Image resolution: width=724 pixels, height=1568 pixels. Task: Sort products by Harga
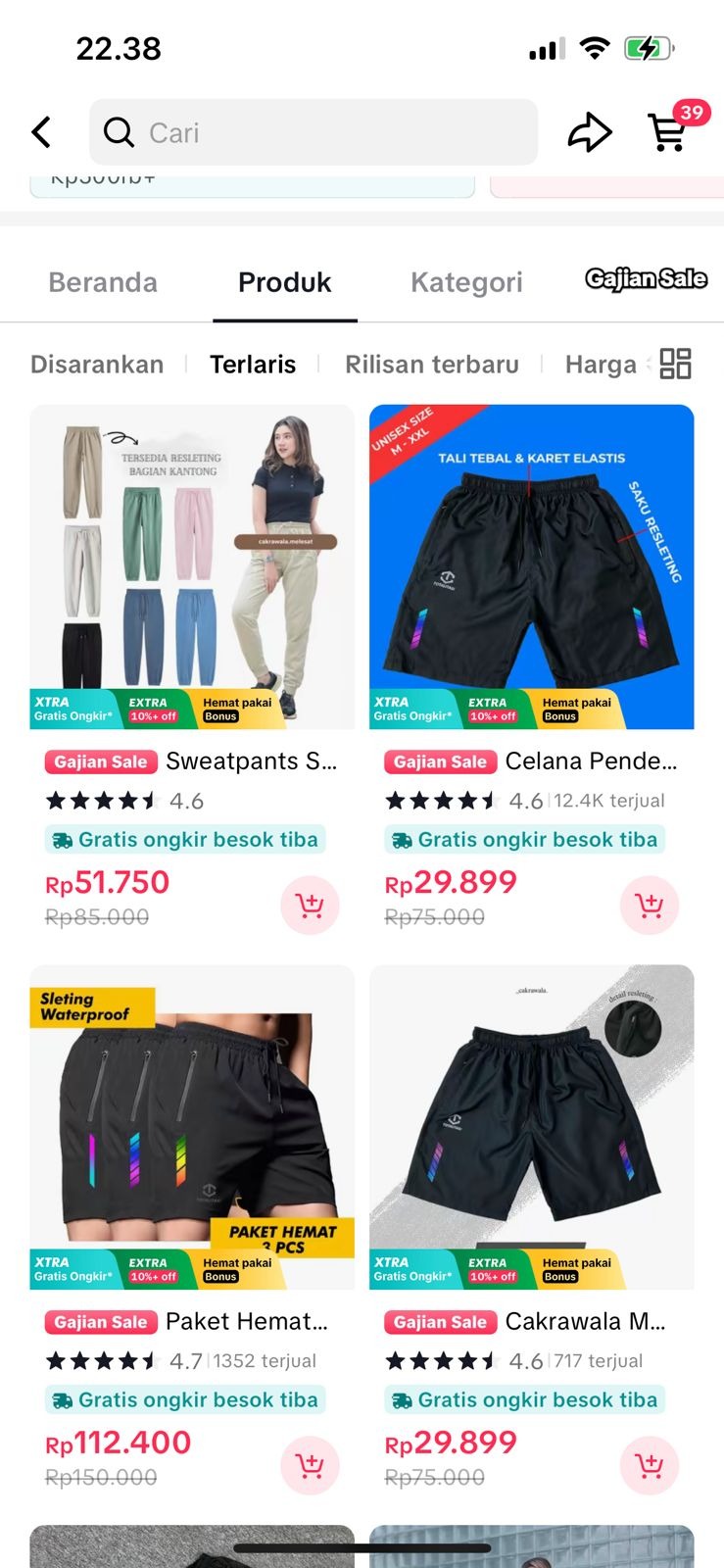(601, 365)
